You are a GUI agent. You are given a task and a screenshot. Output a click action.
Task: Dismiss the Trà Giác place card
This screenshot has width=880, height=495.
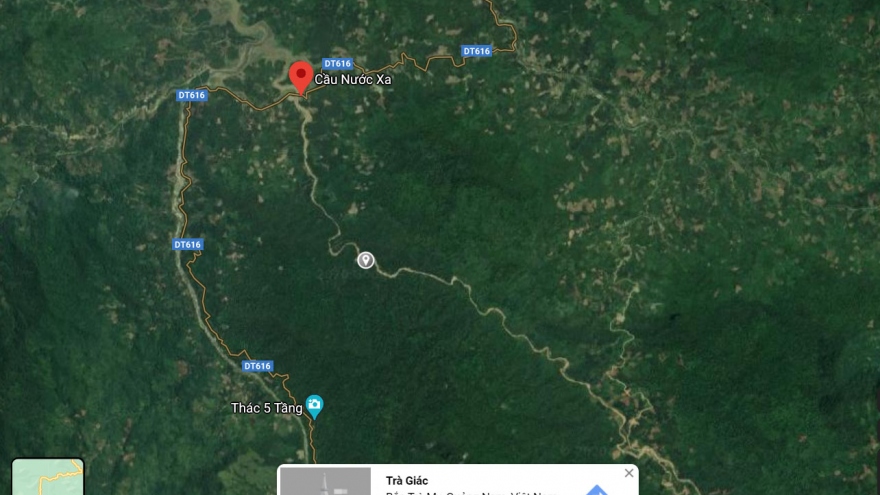(629, 473)
